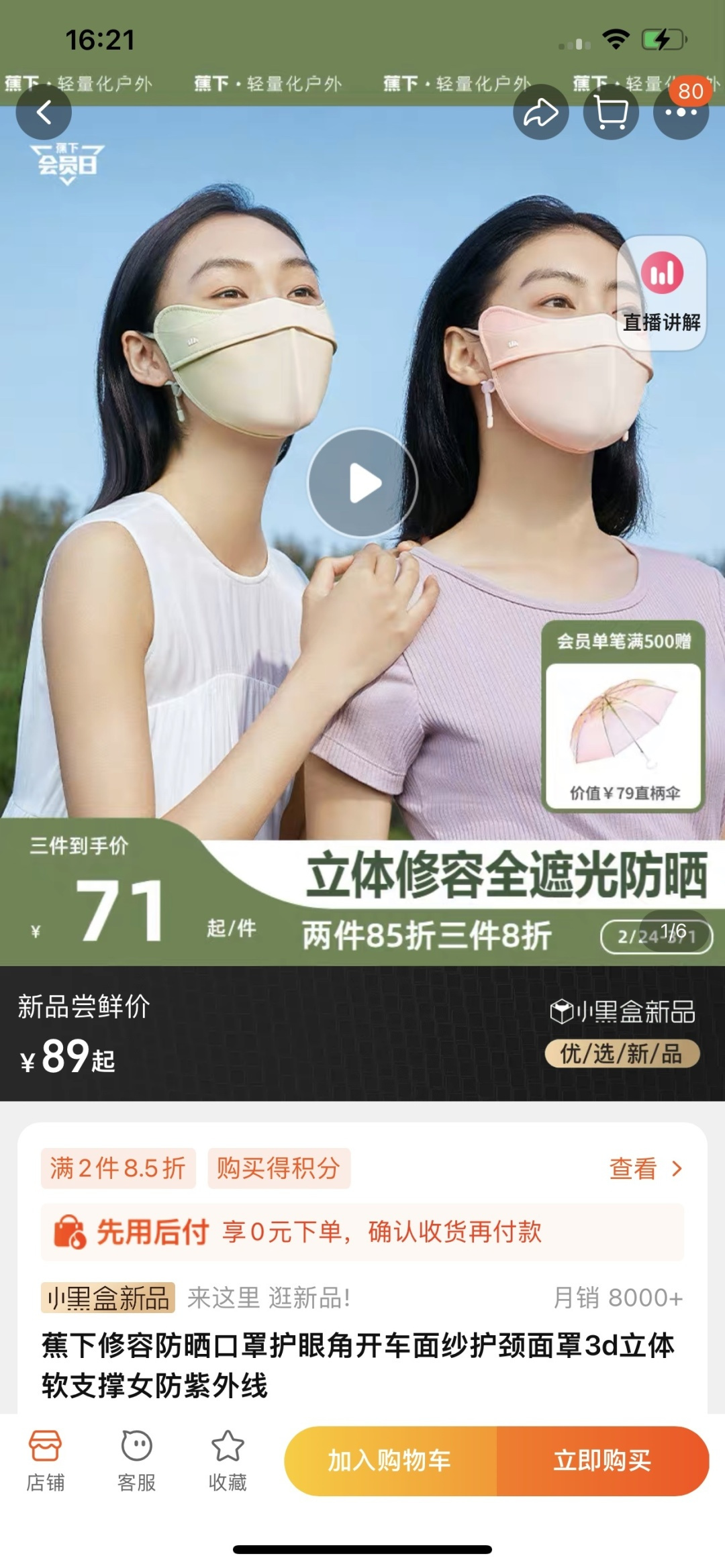Play the product video

362,482
